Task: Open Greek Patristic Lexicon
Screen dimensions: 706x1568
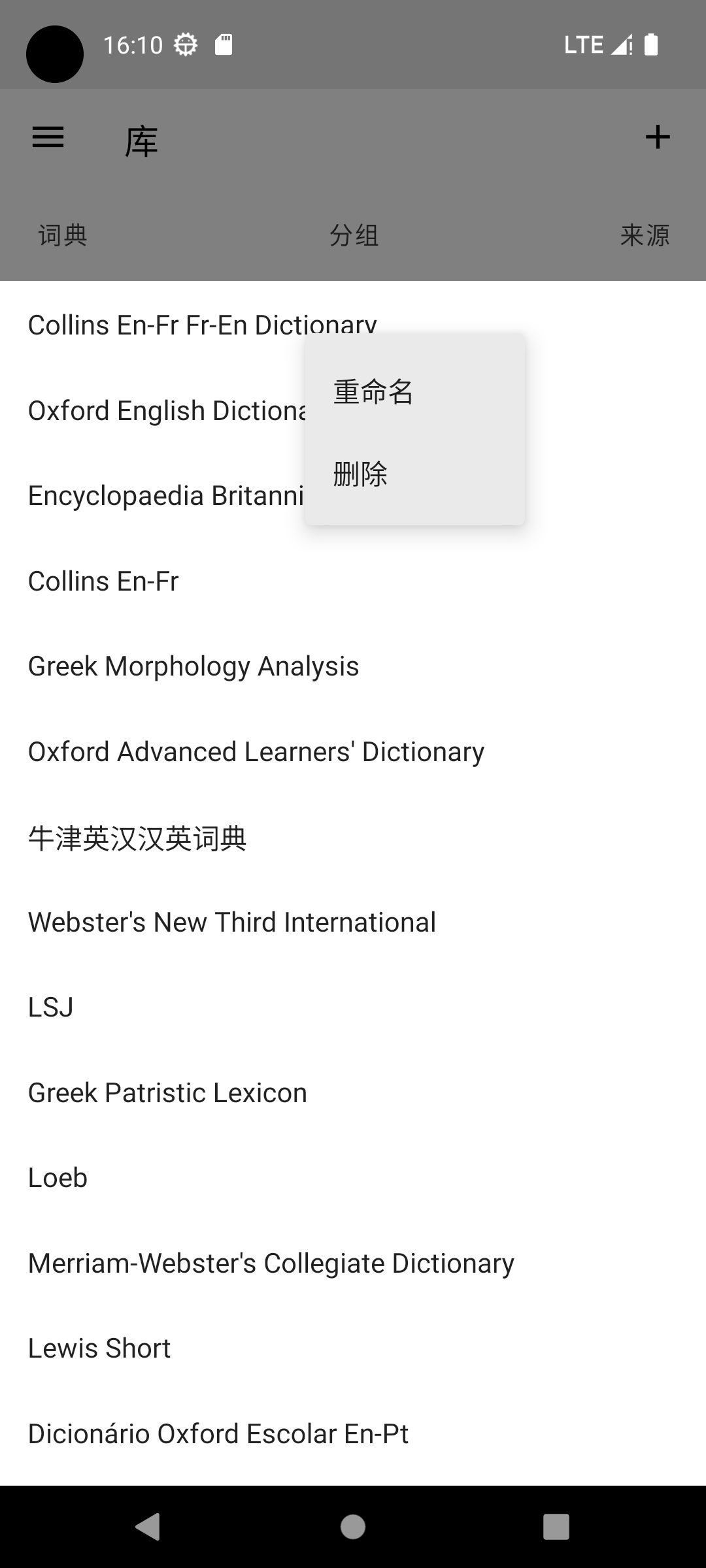Action: coord(353,1093)
